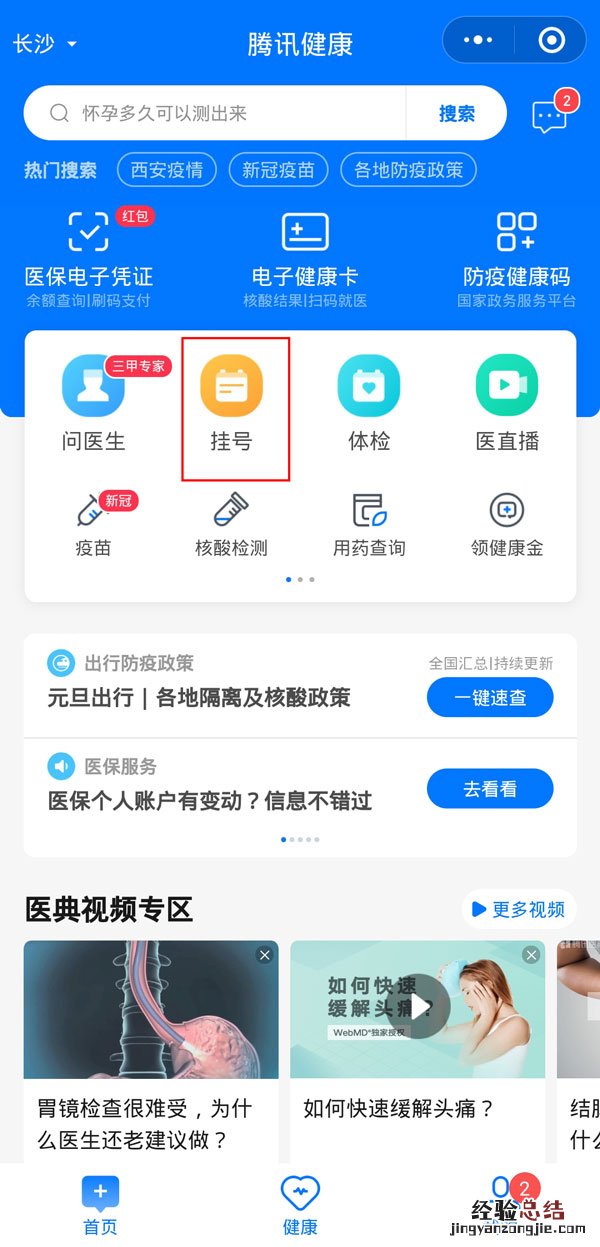Close the mini program with the circle icon
The height and width of the screenshot is (1247, 600).
(551, 41)
